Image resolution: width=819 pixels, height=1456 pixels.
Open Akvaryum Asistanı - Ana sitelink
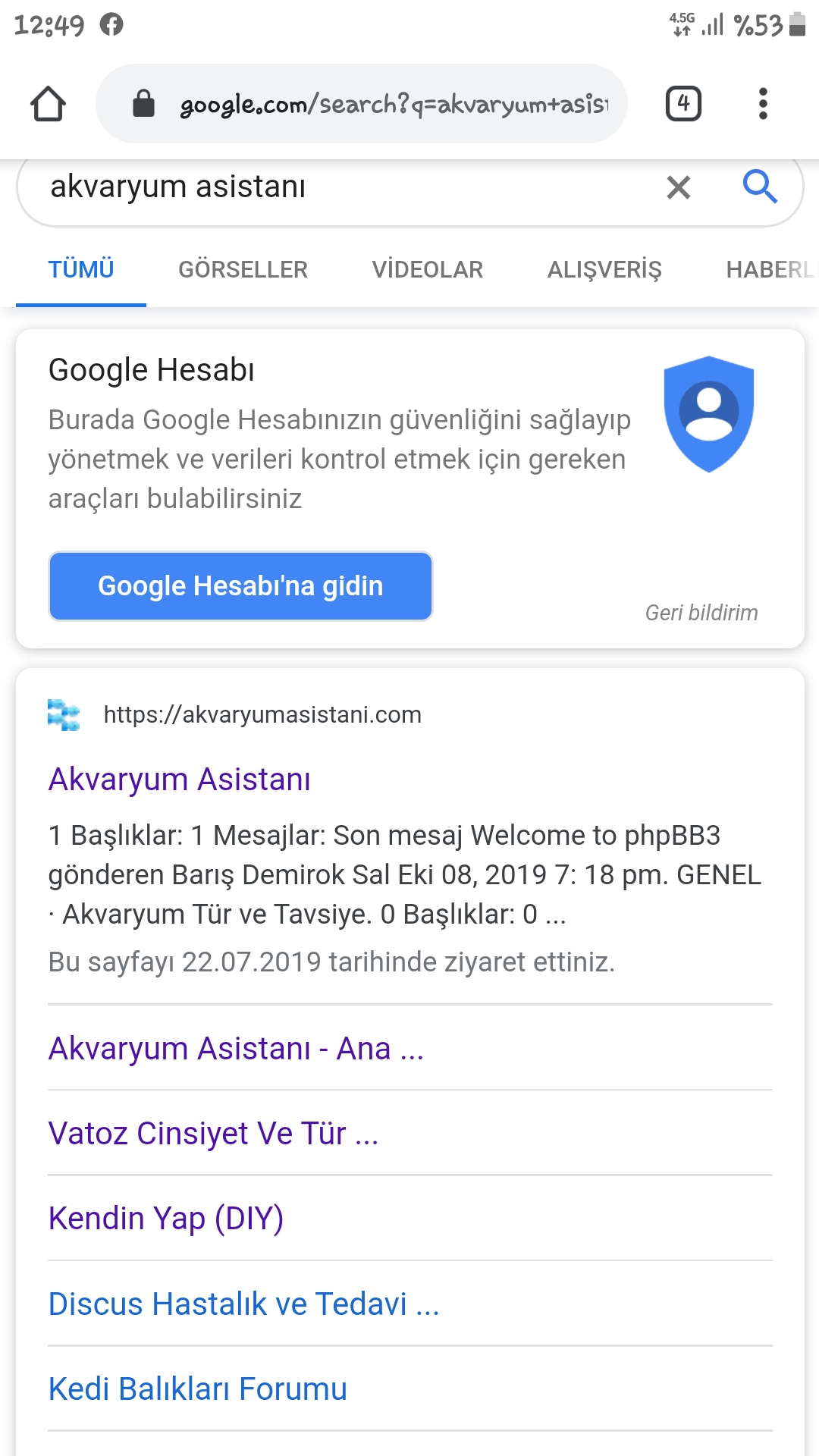tap(236, 1048)
